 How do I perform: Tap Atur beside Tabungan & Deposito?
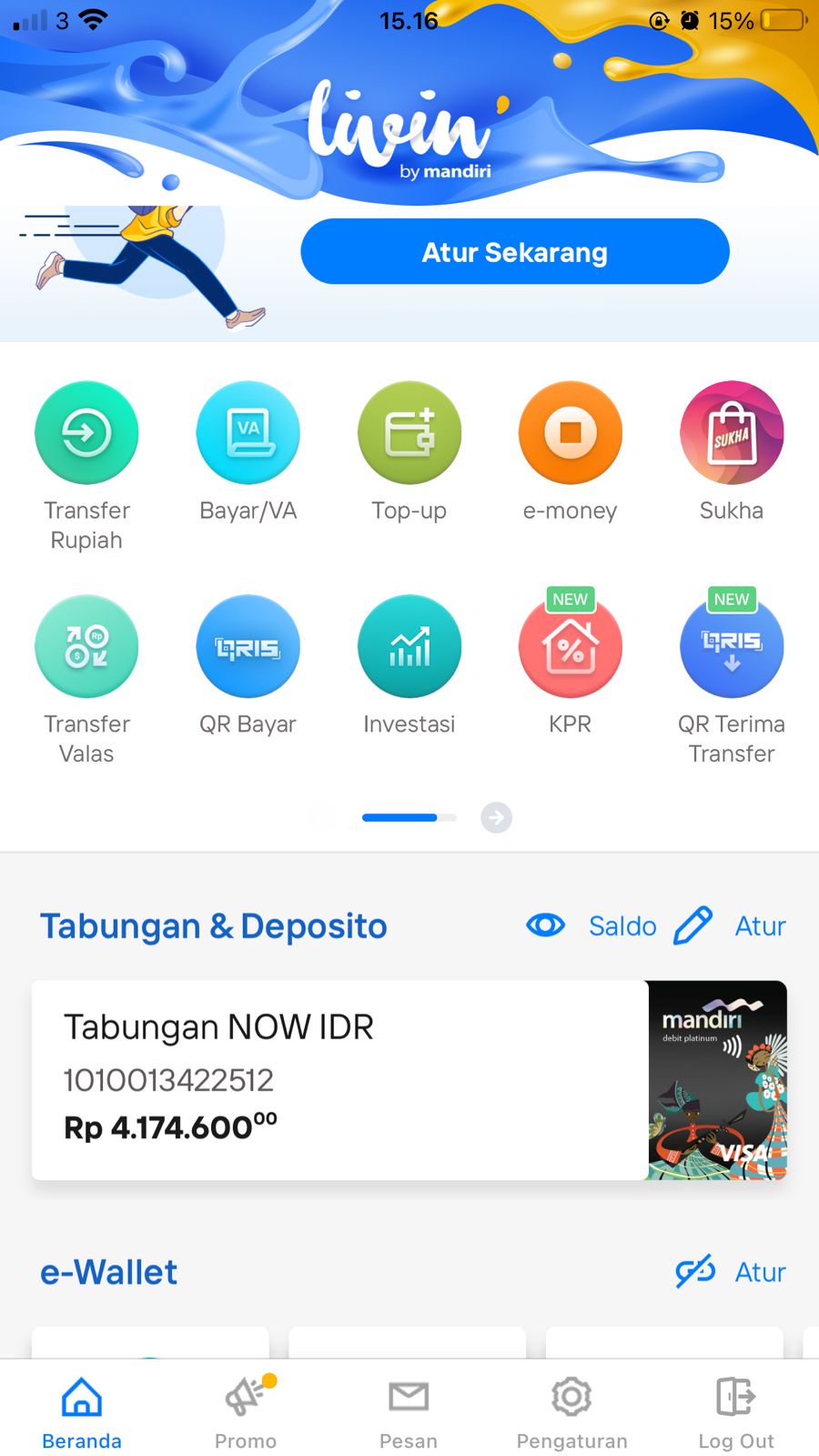(730, 925)
